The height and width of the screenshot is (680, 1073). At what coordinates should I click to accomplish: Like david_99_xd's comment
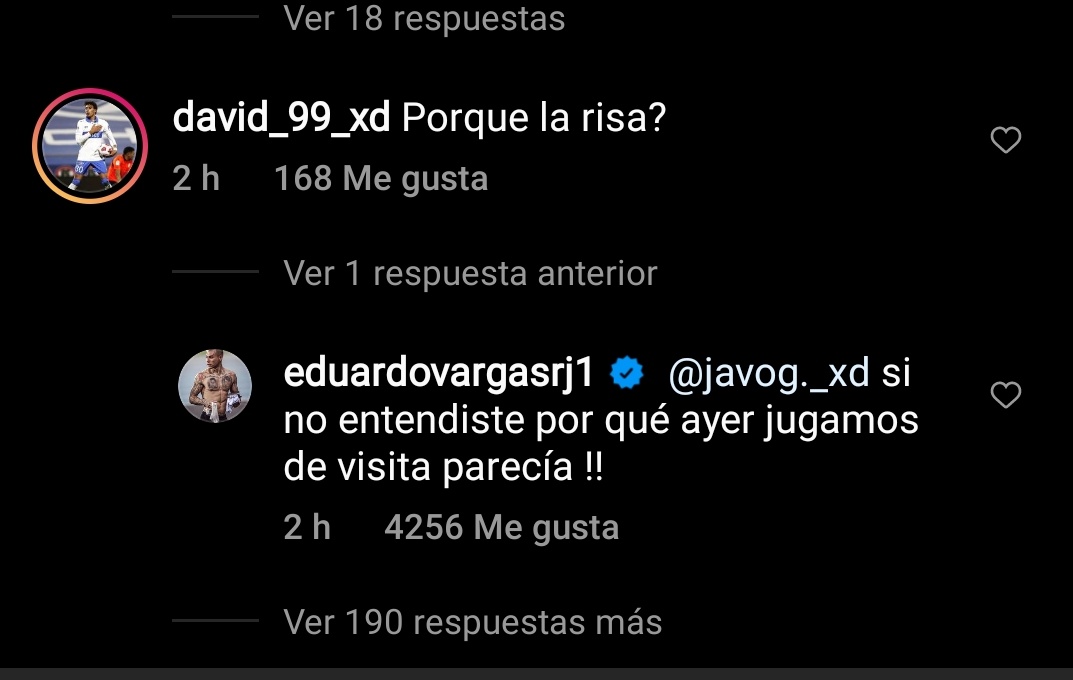point(1005,141)
